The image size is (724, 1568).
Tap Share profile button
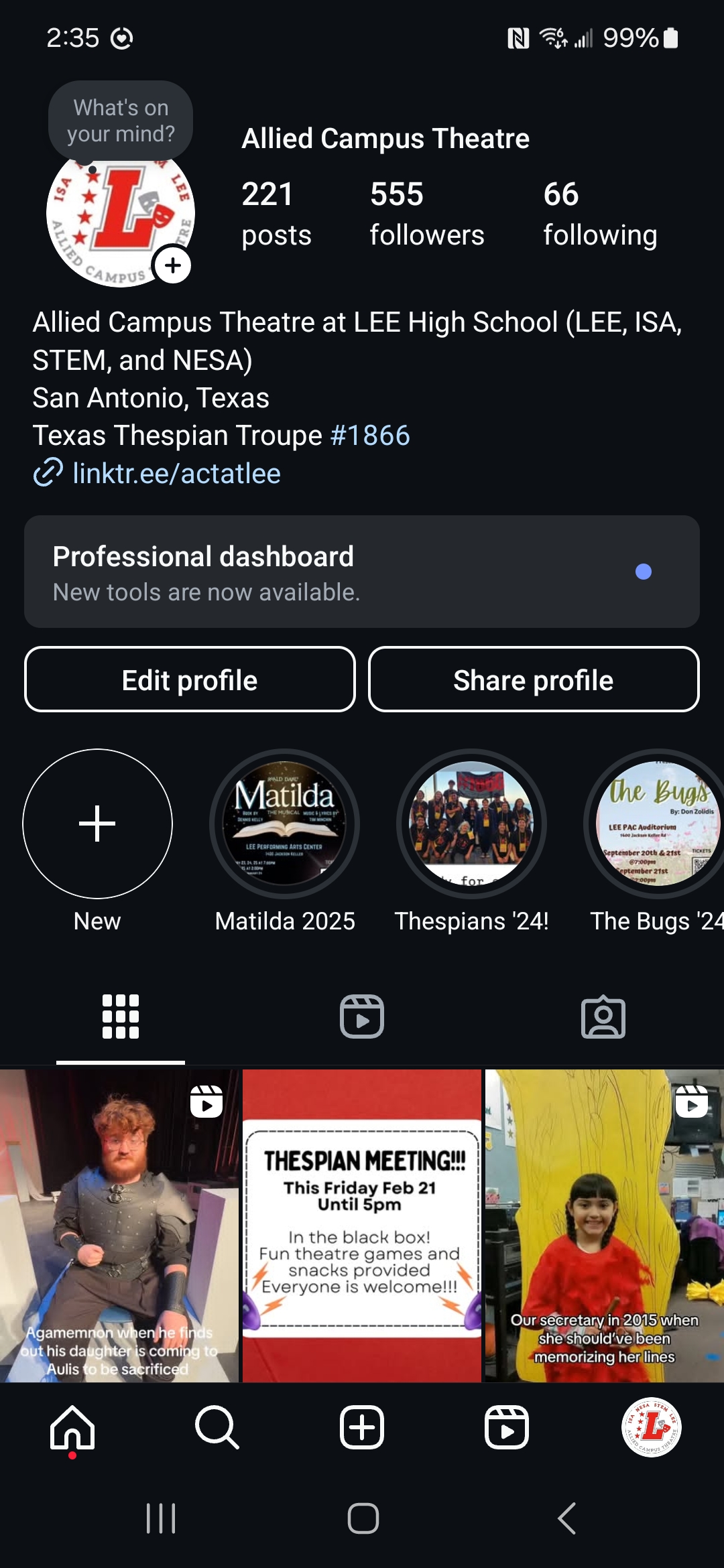[x=534, y=679]
